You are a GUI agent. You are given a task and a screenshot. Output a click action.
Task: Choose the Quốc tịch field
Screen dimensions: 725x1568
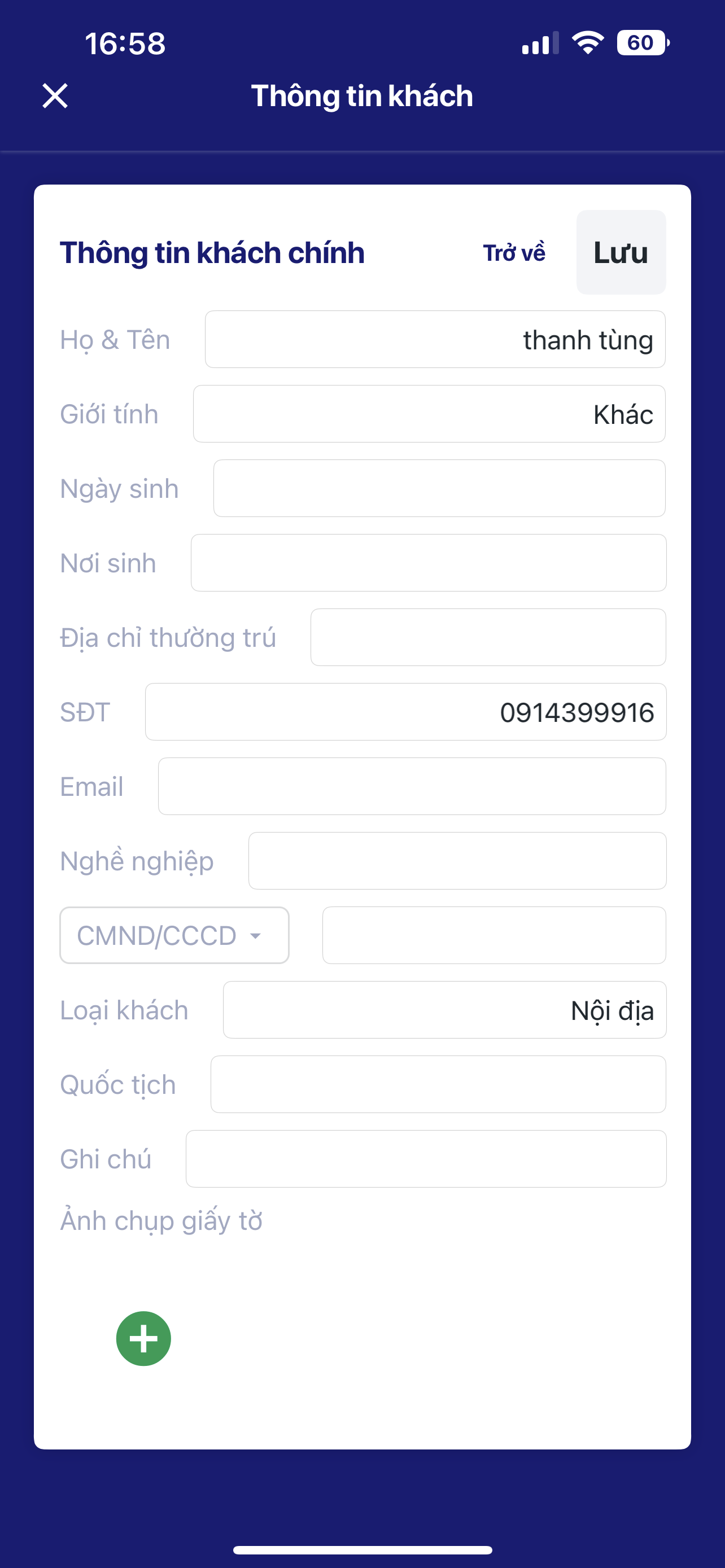point(438,1084)
